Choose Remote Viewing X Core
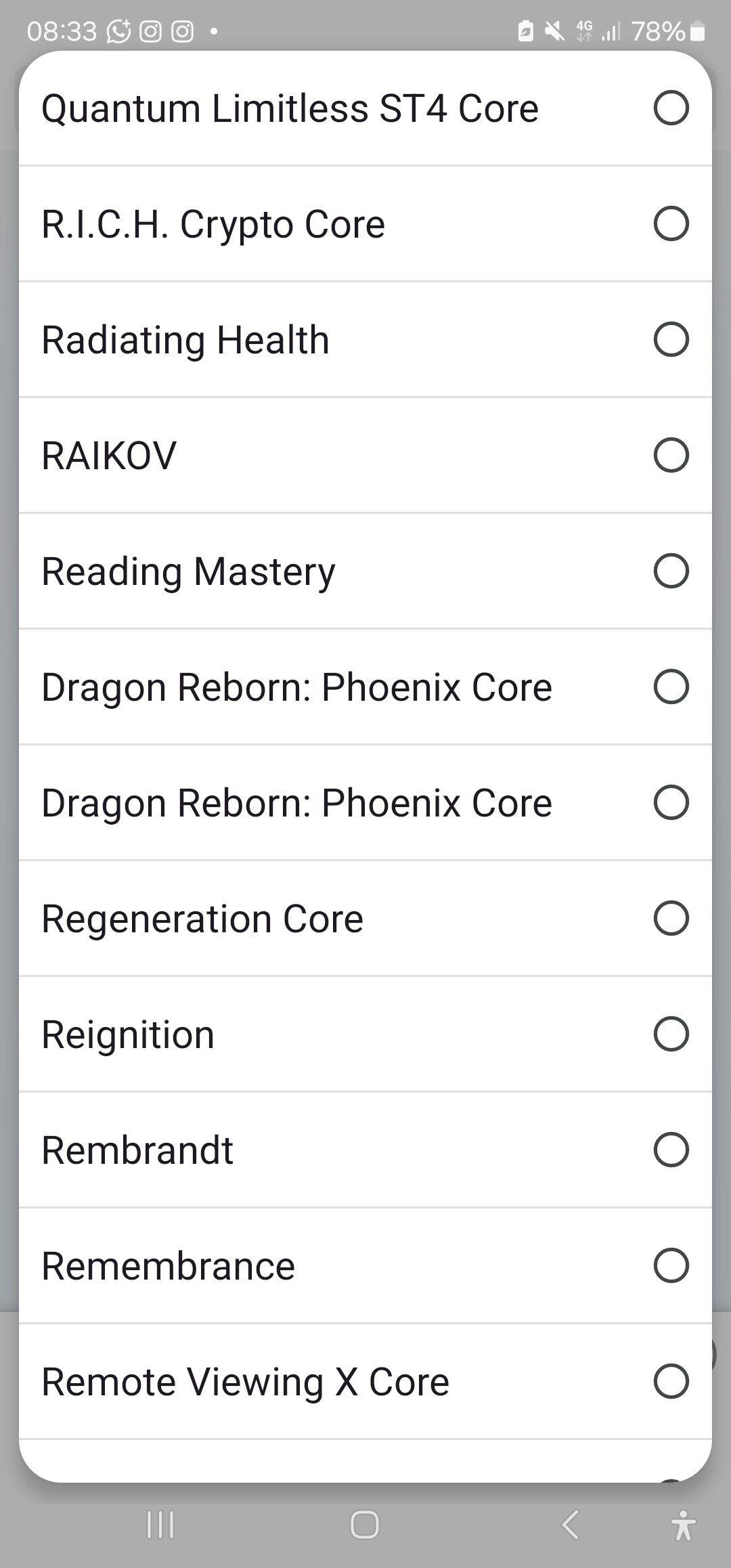The image size is (731, 1568). (365, 1382)
